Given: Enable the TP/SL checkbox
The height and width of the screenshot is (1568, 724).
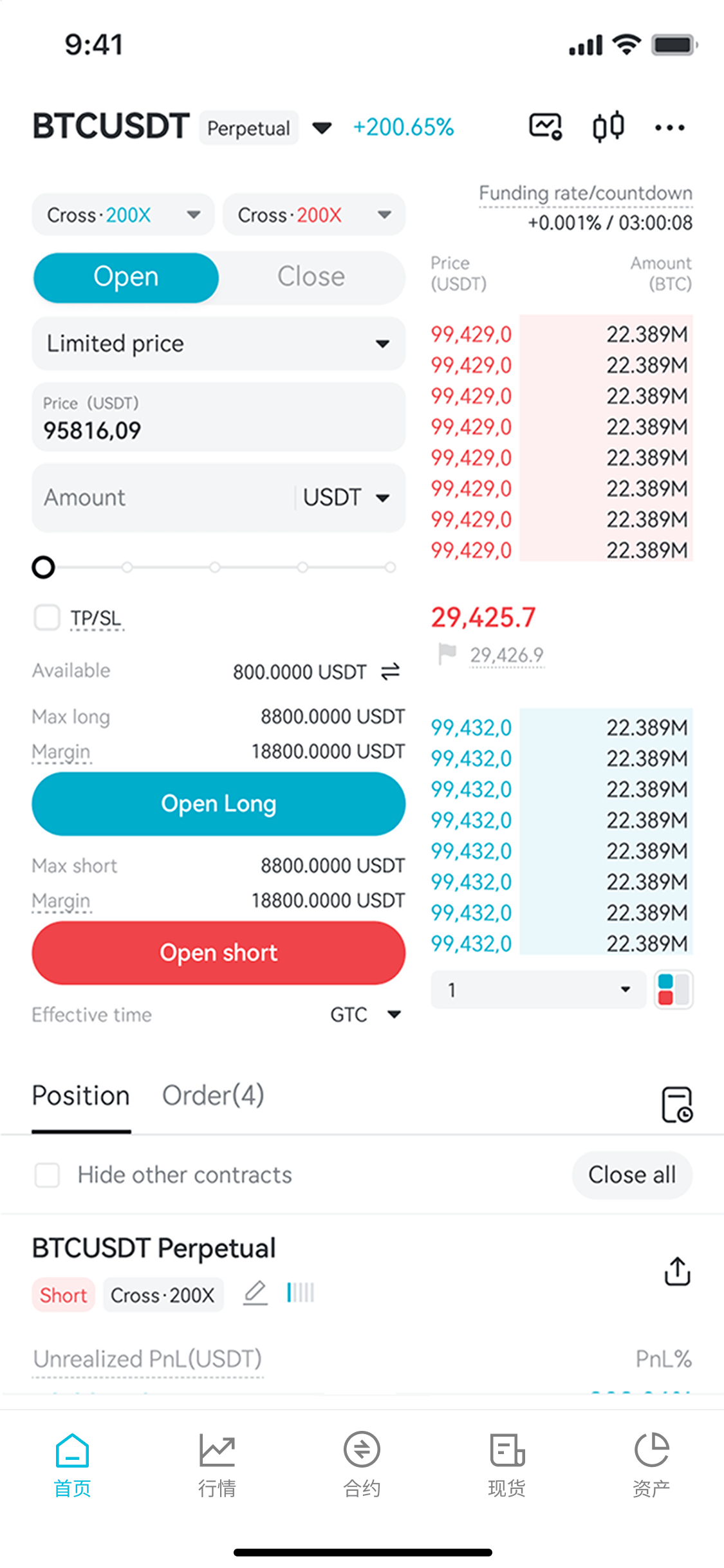Looking at the screenshot, I should coord(47,618).
